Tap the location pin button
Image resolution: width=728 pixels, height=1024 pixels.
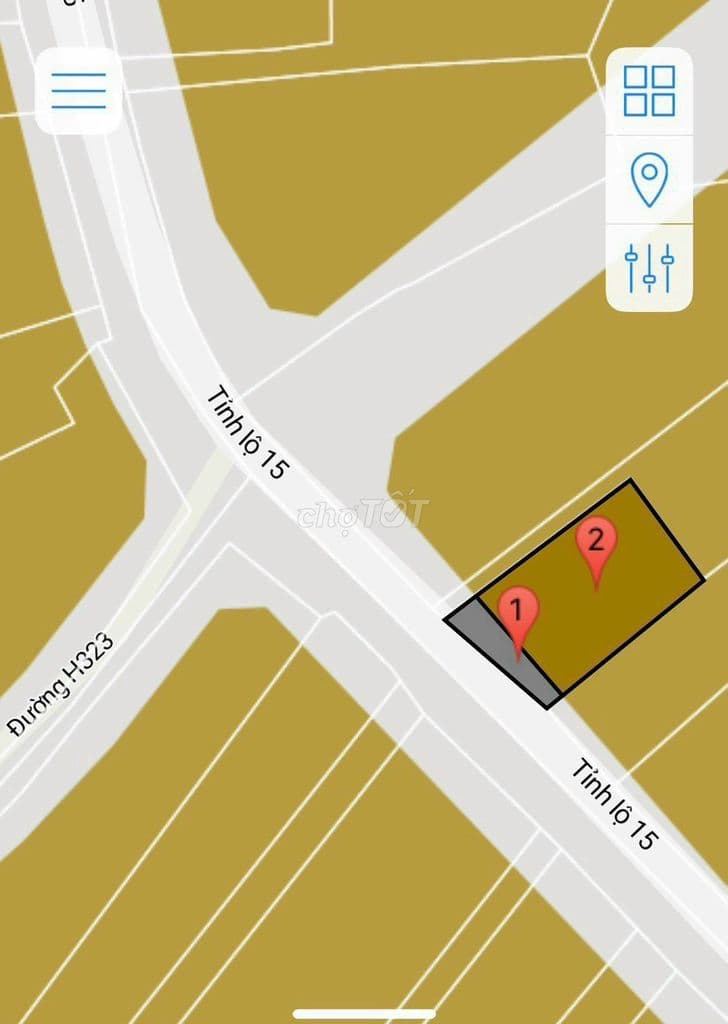click(x=649, y=180)
